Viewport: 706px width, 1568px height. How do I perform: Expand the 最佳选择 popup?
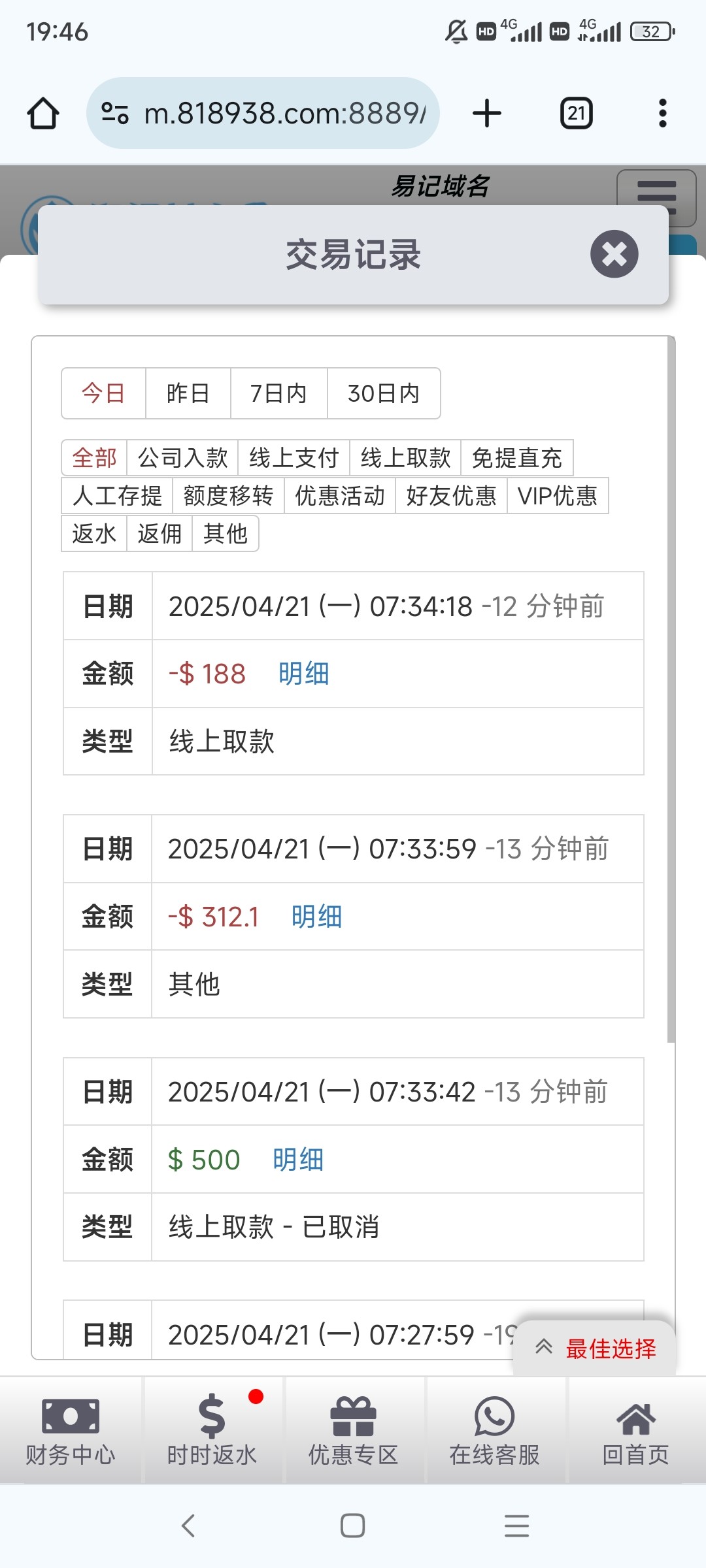[x=595, y=1348]
